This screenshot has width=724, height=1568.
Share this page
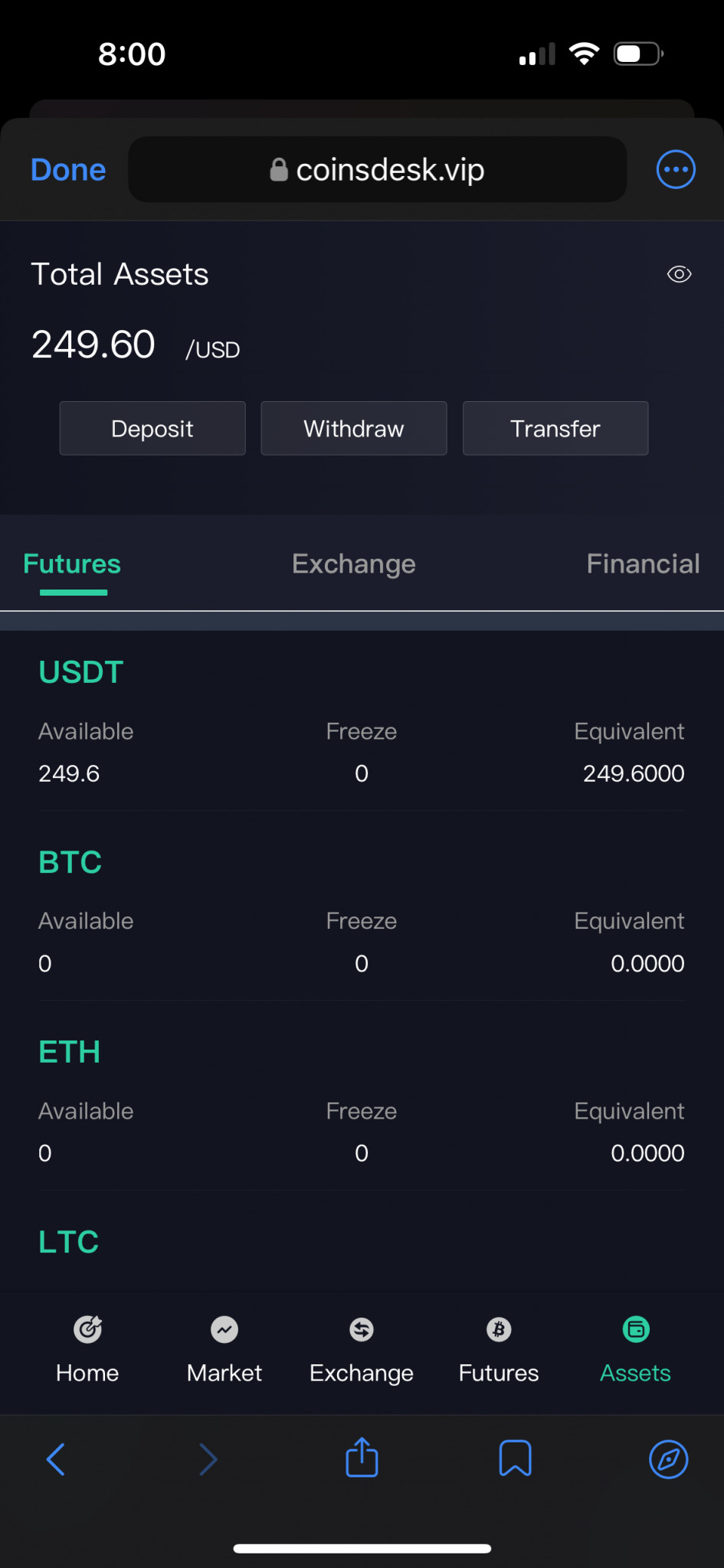[x=362, y=1457]
